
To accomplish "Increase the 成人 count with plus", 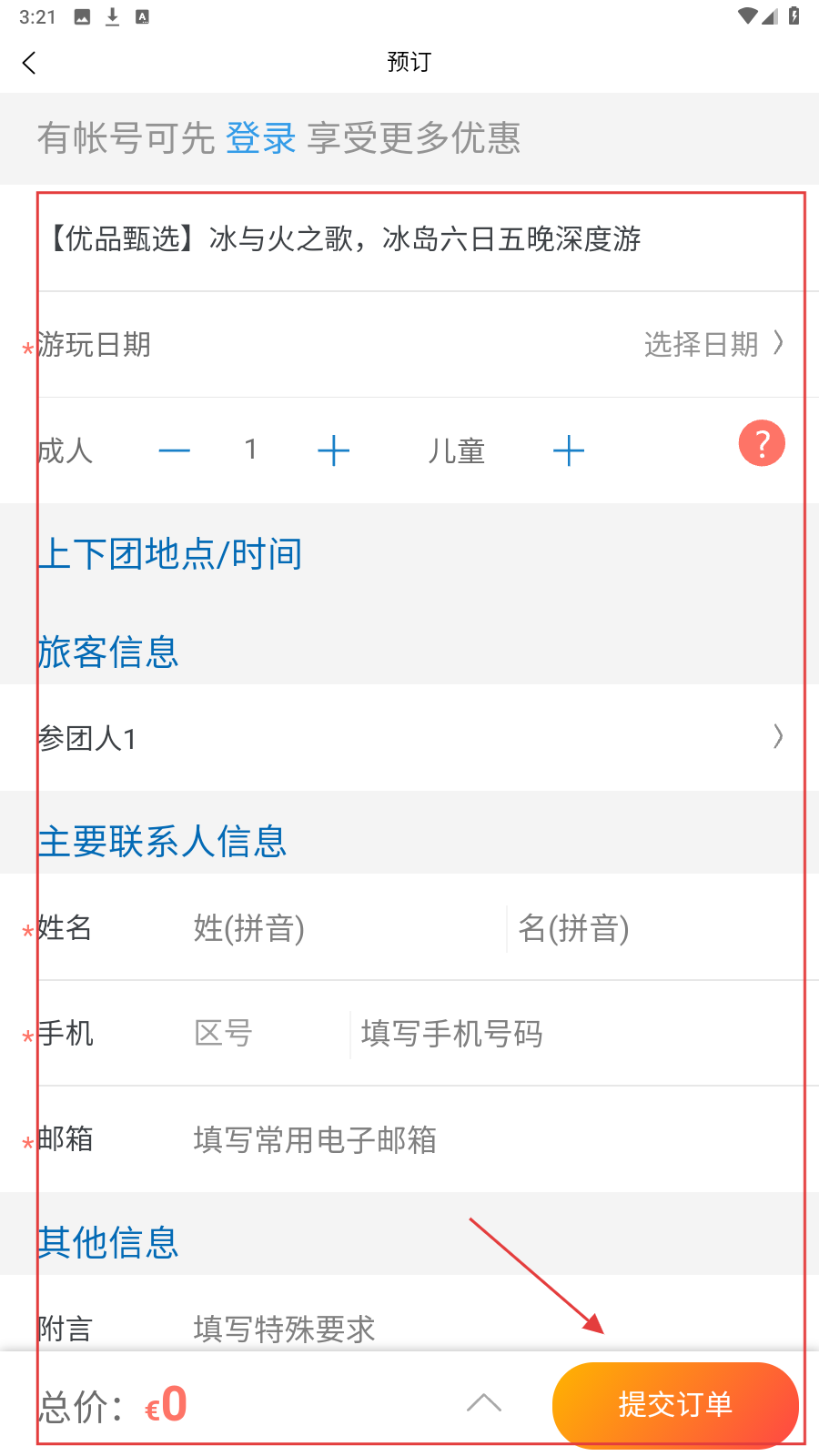I will point(334,450).
